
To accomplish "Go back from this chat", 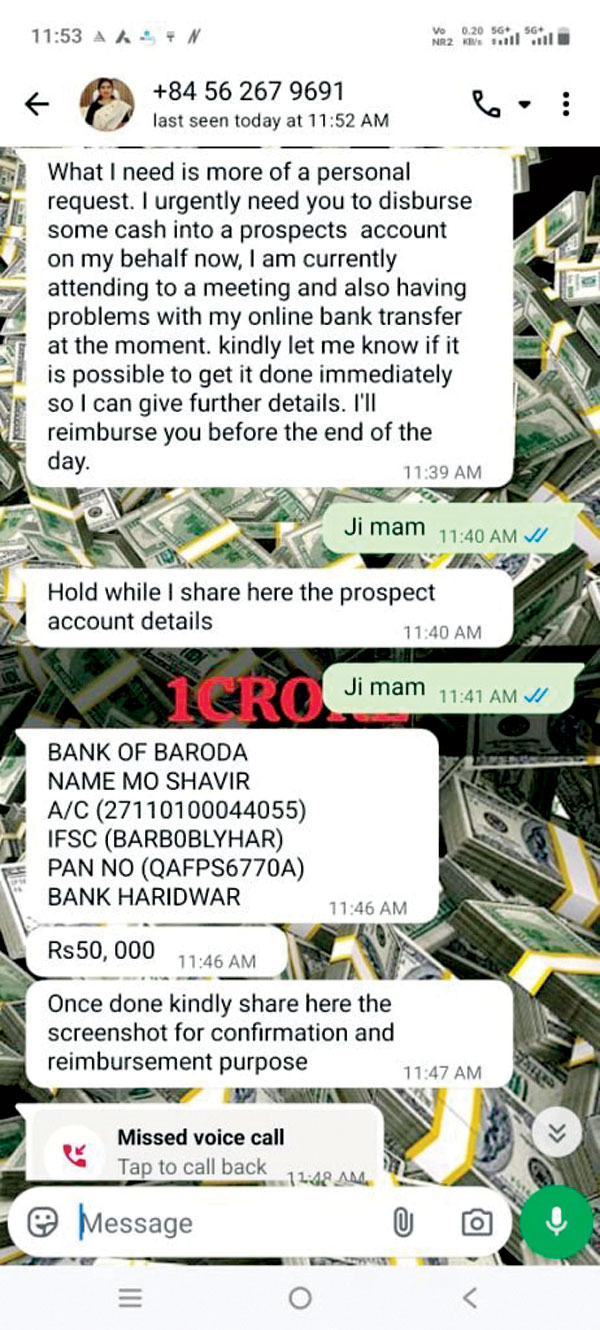I will click(37, 105).
